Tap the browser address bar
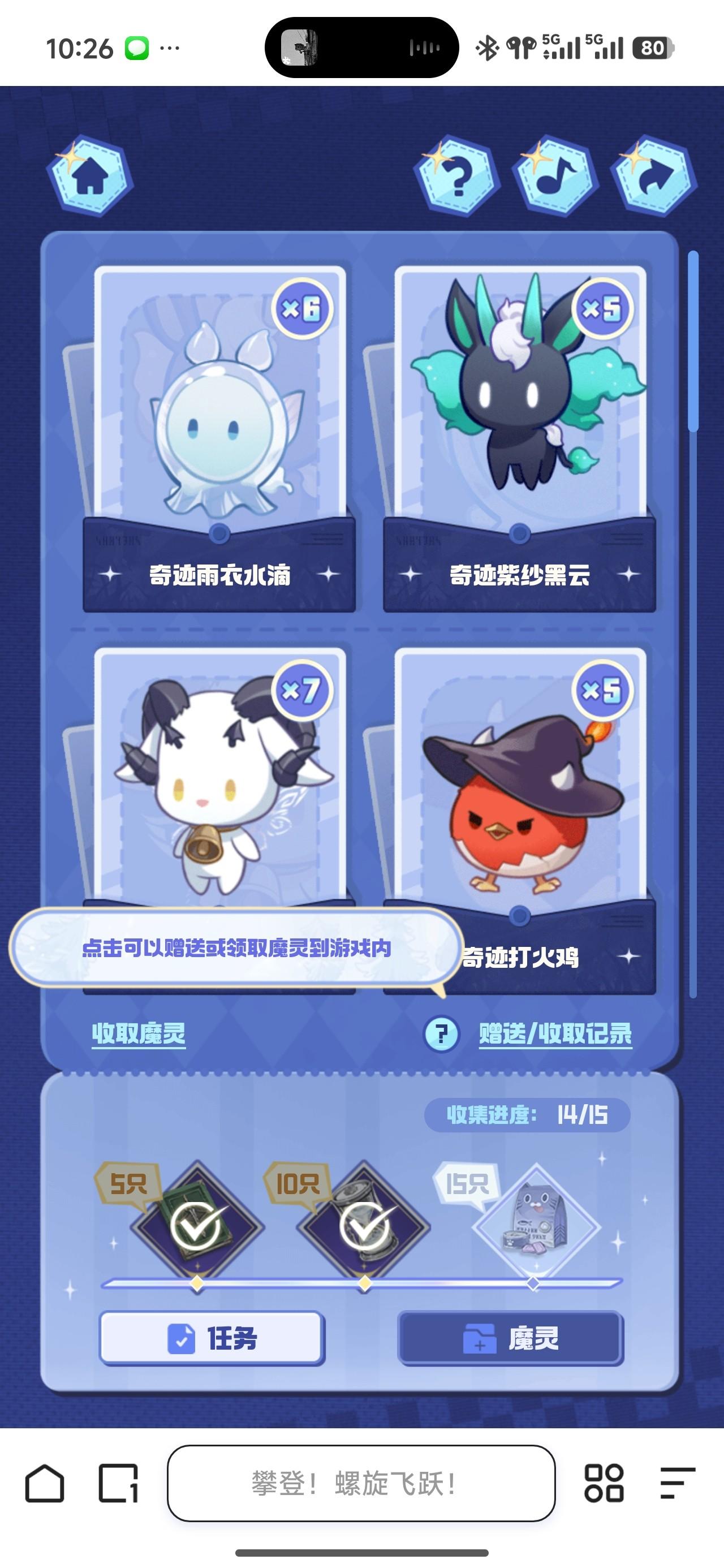Screen dimensions: 724x1568 coord(361,1483)
